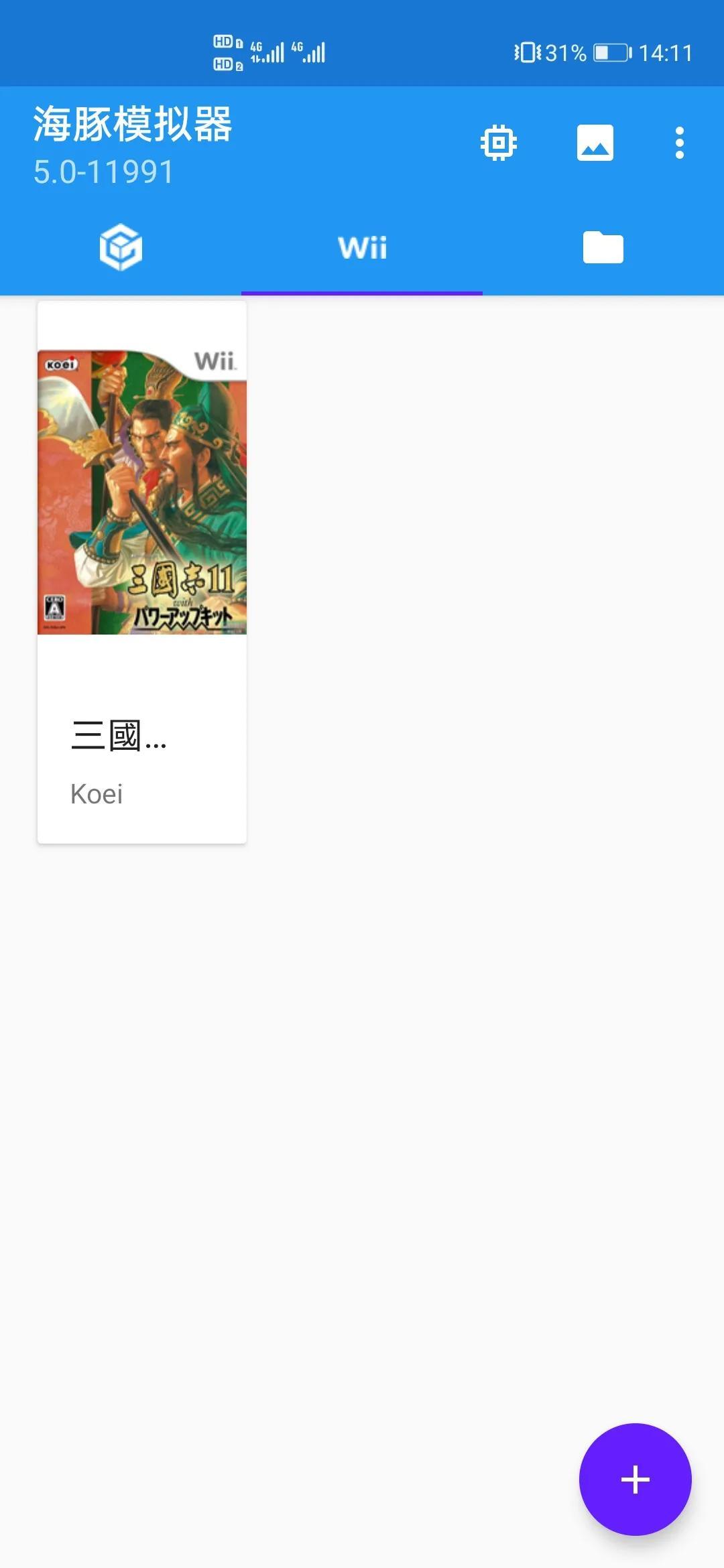Open the CPU chip settings icon
The height and width of the screenshot is (1568, 724).
[x=499, y=143]
